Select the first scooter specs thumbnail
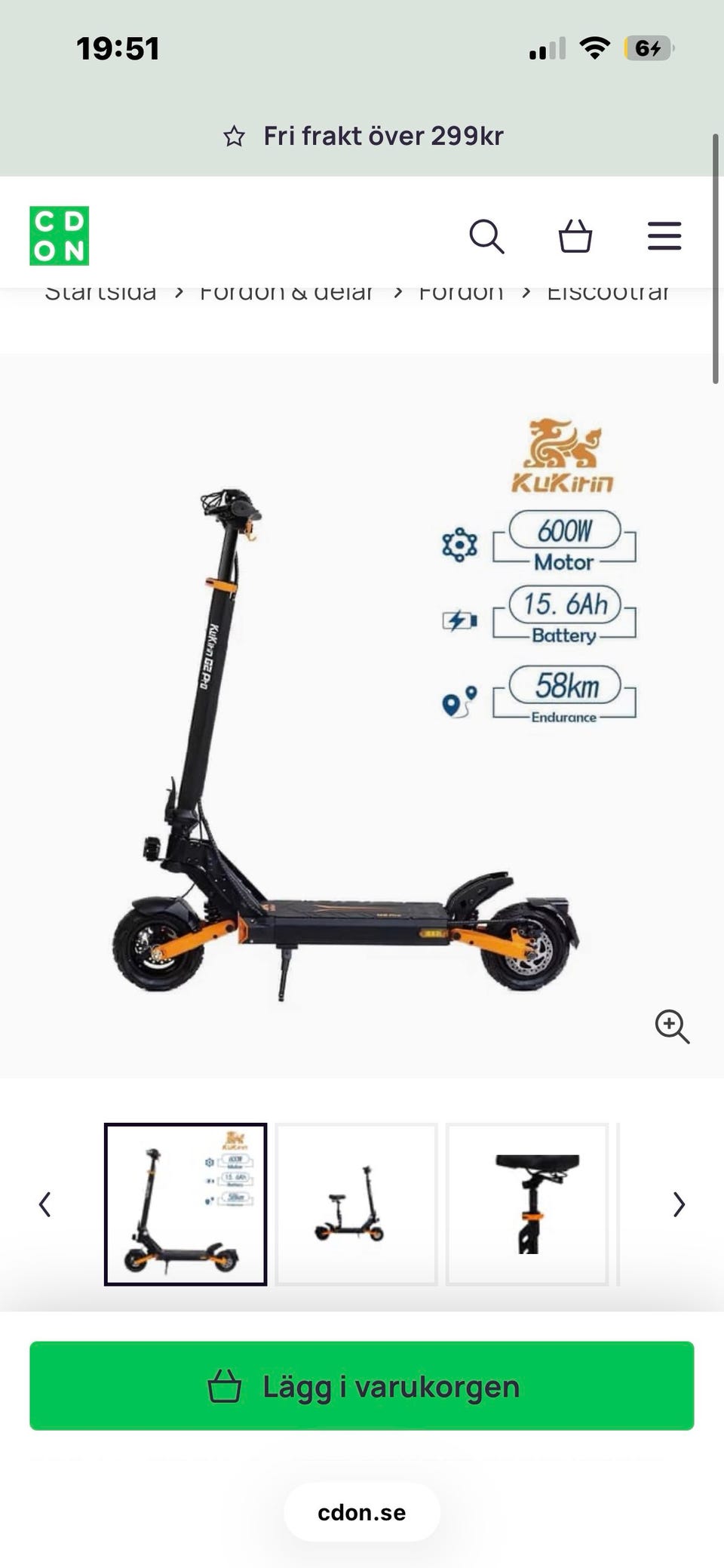The image size is (724, 1568). pos(186,1204)
